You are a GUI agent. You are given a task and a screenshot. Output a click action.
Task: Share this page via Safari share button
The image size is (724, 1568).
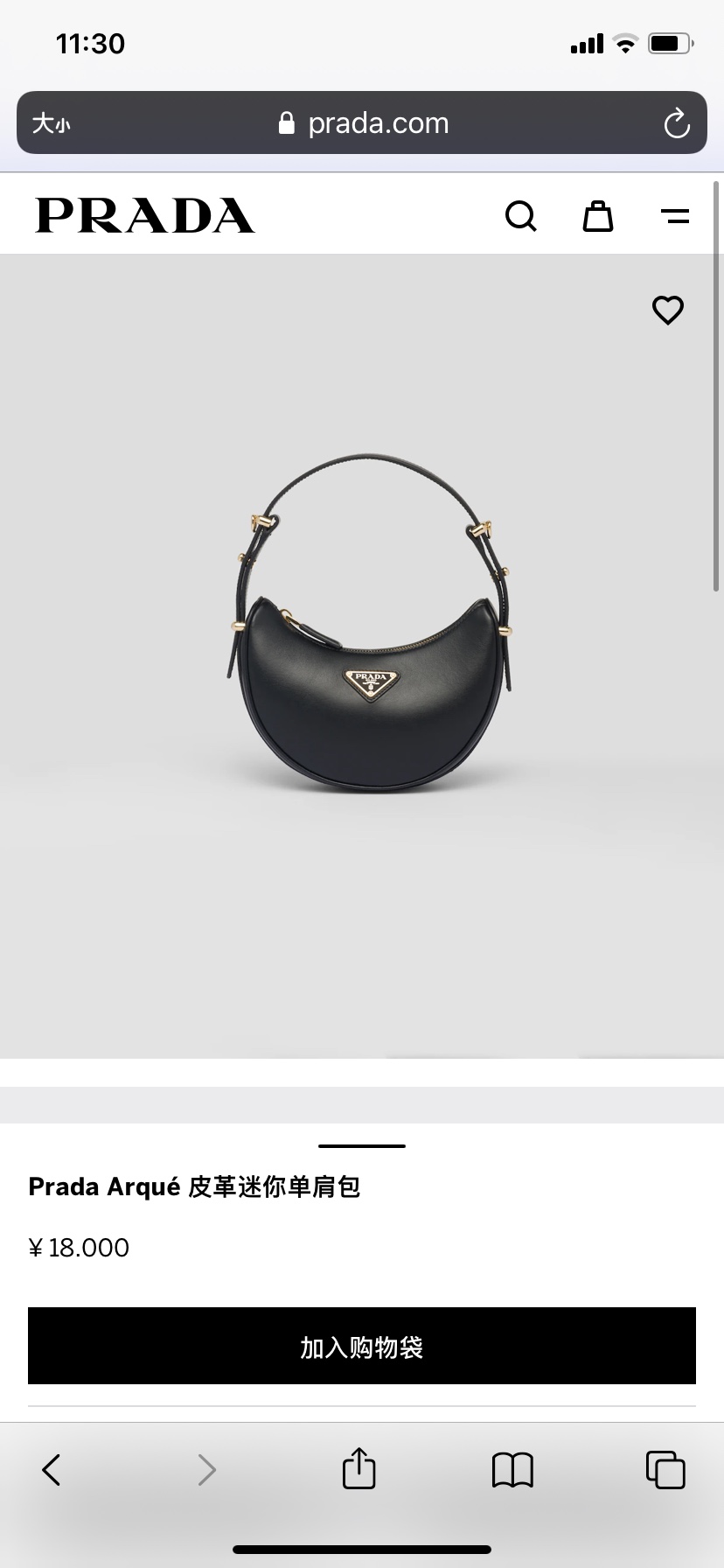point(359,1468)
